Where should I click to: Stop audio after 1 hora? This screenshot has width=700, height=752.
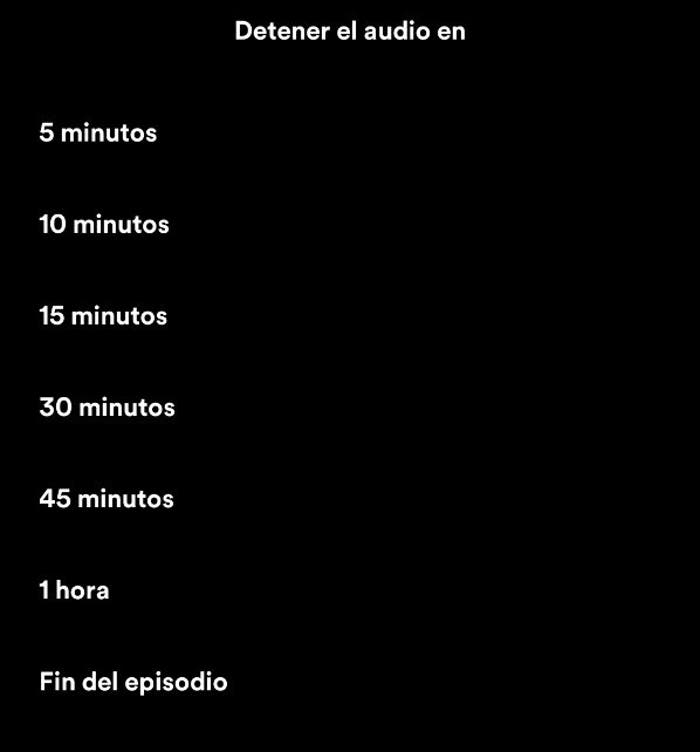tap(74, 591)
